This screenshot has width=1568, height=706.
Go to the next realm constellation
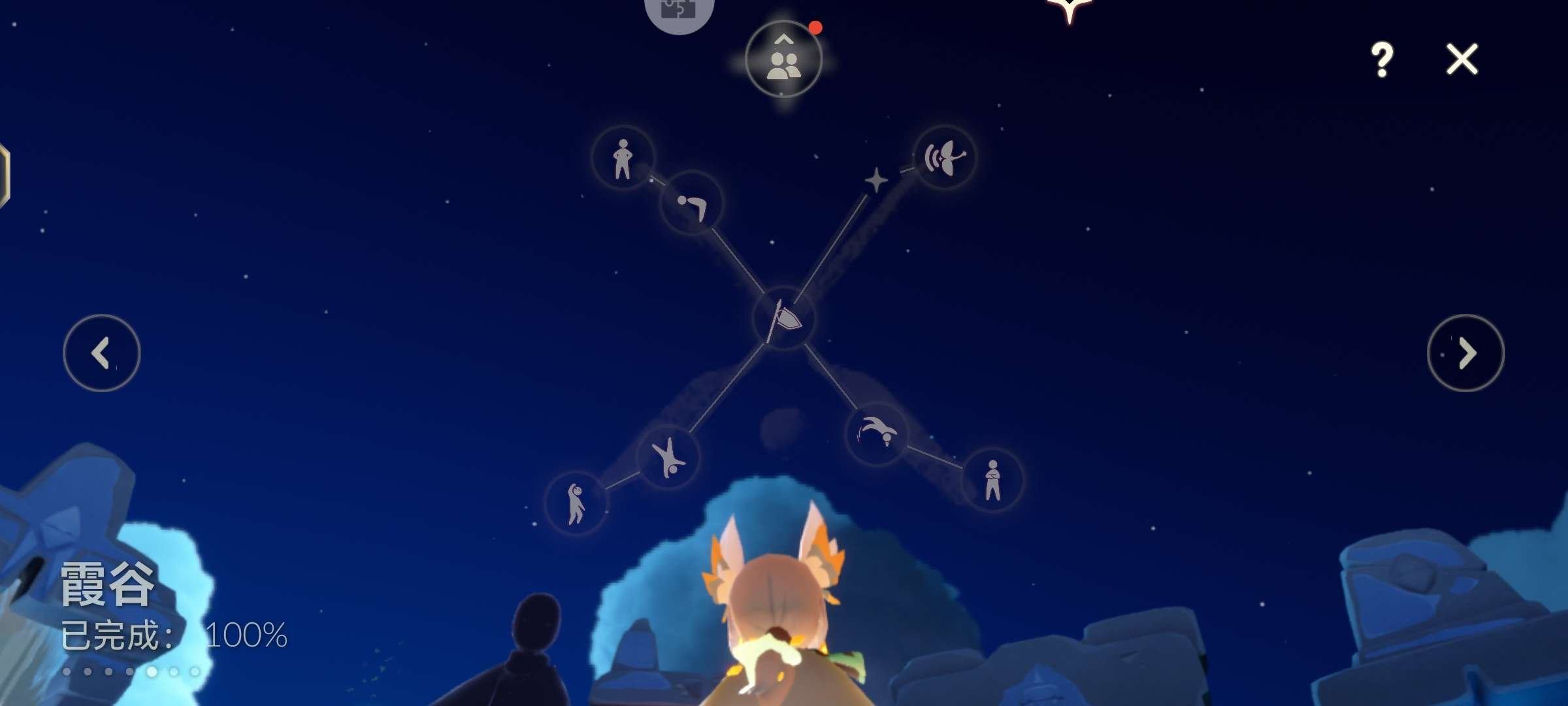(1465, 353)
